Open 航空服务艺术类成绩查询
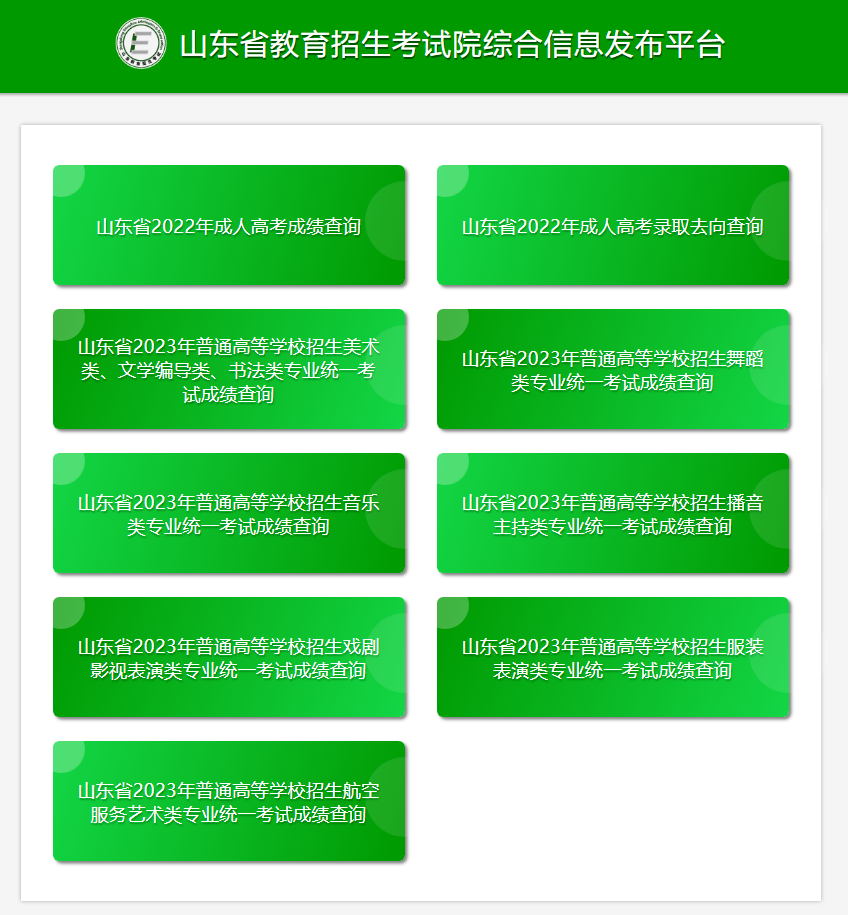Image resolution: width=848 pixels, height=915 pixels. [x=229, y=802]
